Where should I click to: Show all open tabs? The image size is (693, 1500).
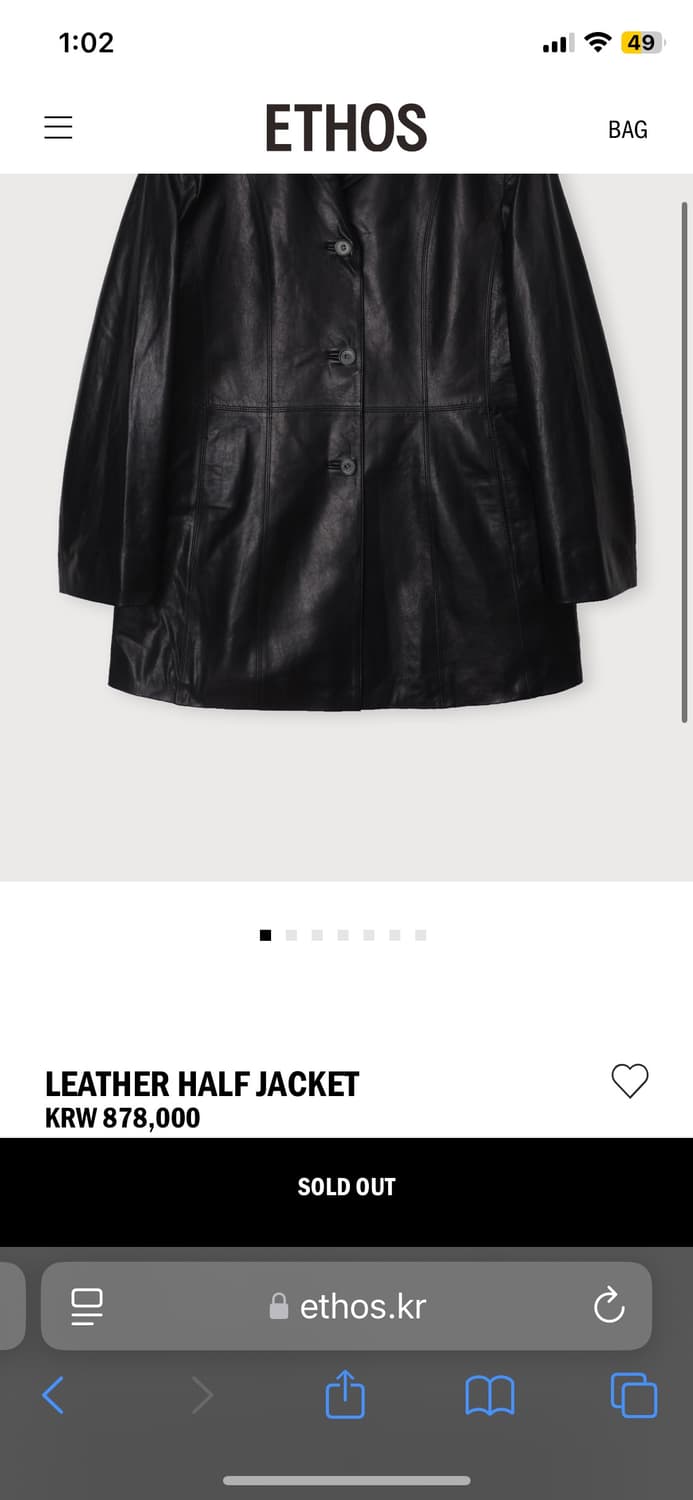click(x=633, y=1395)
